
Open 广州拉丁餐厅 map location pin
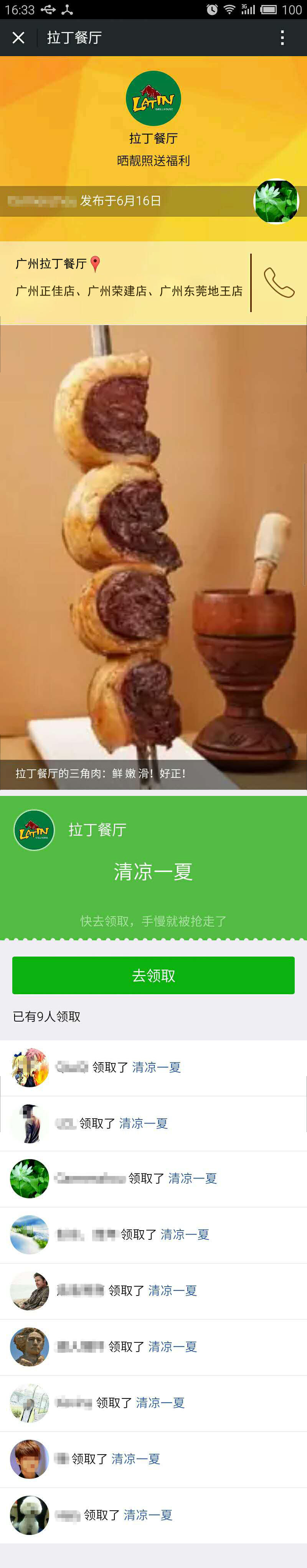95,264
